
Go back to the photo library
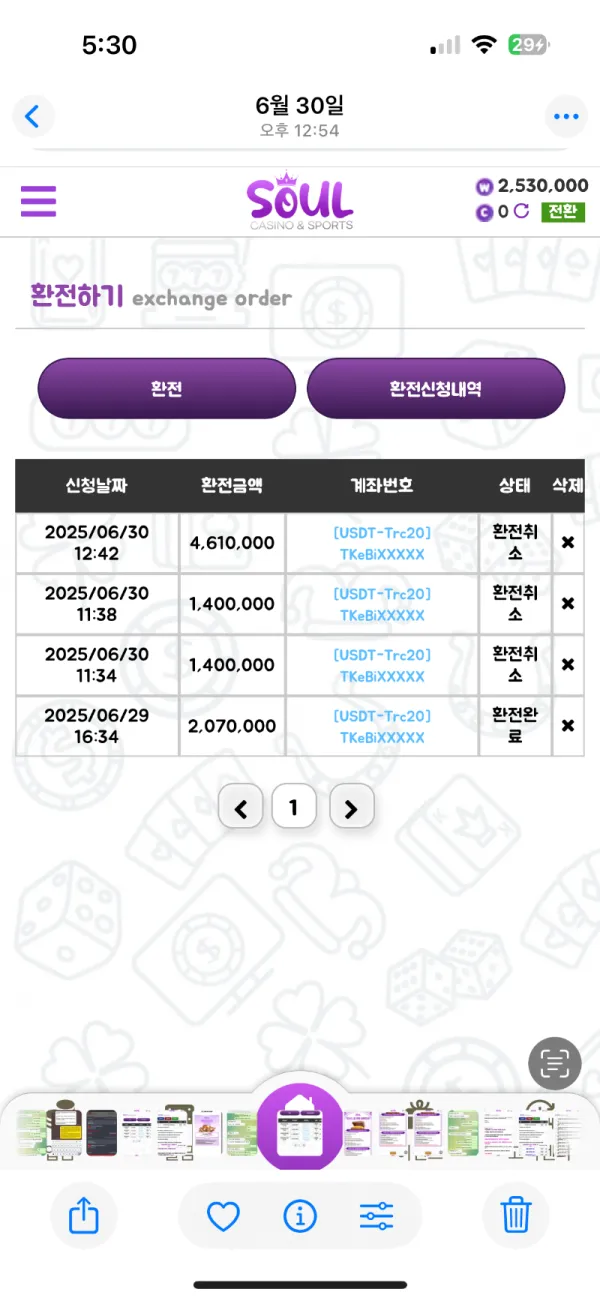click(33, 116)
